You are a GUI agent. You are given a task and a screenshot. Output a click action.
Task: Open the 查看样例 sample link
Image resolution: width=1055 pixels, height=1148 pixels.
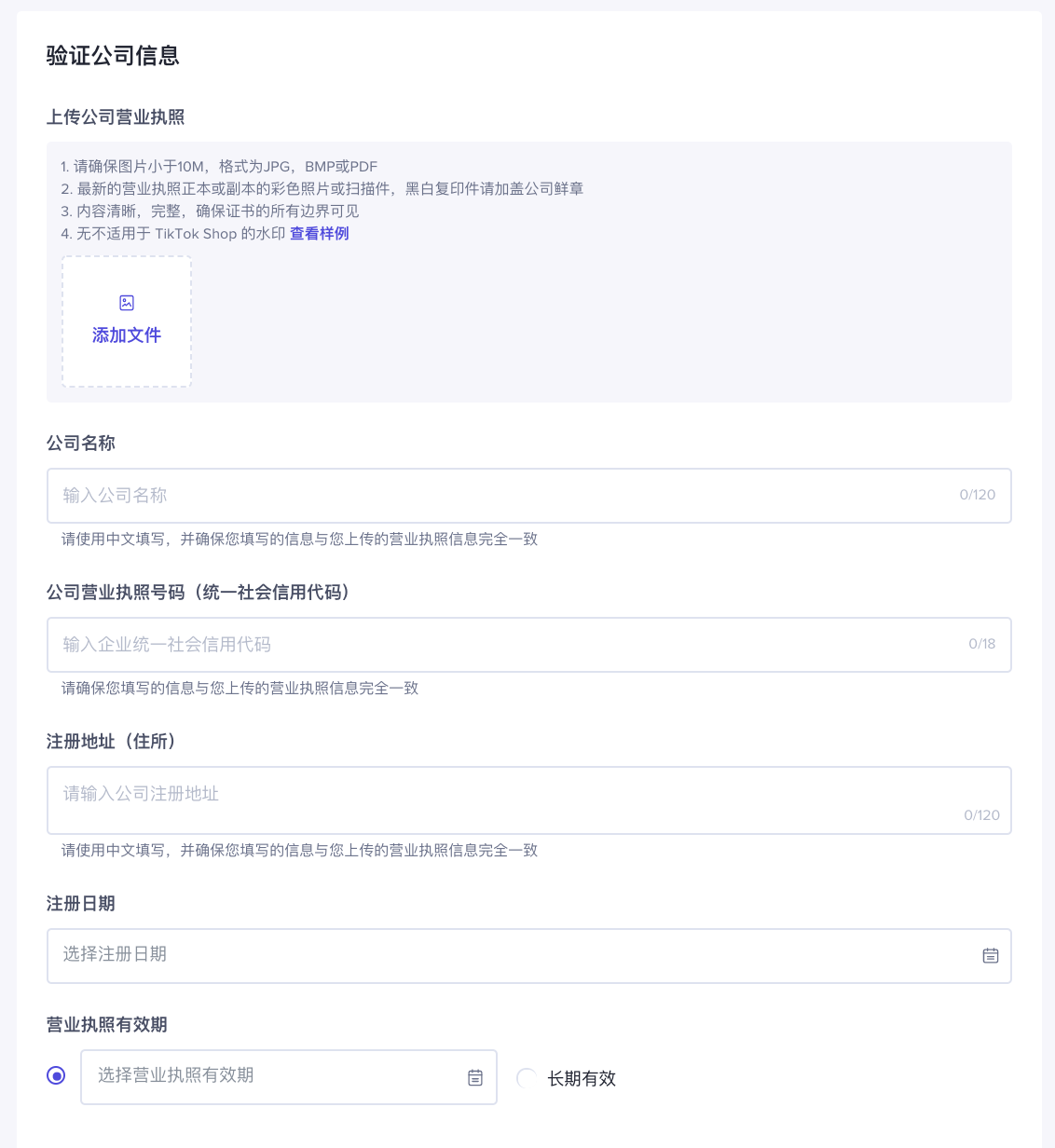(x=319, y=234)
